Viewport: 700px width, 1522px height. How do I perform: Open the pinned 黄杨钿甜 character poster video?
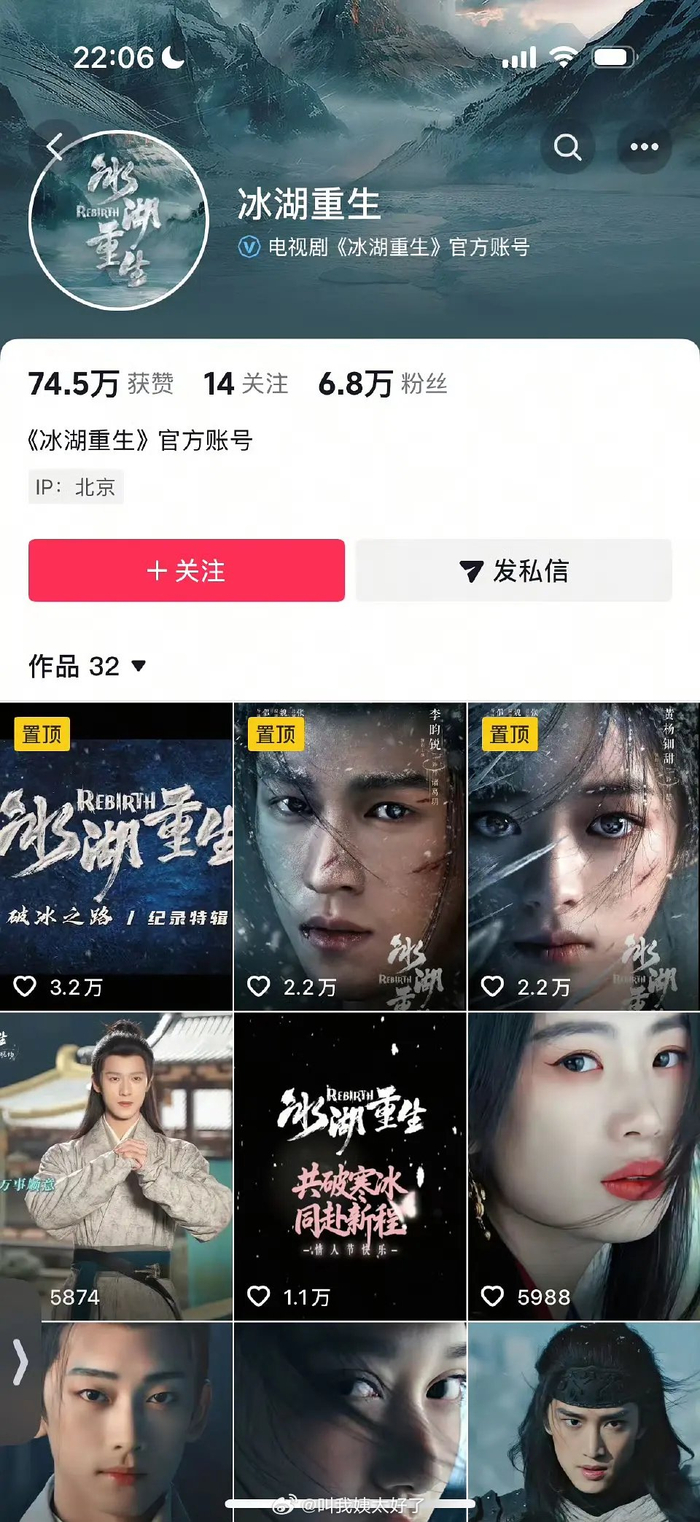click(584, 856)
